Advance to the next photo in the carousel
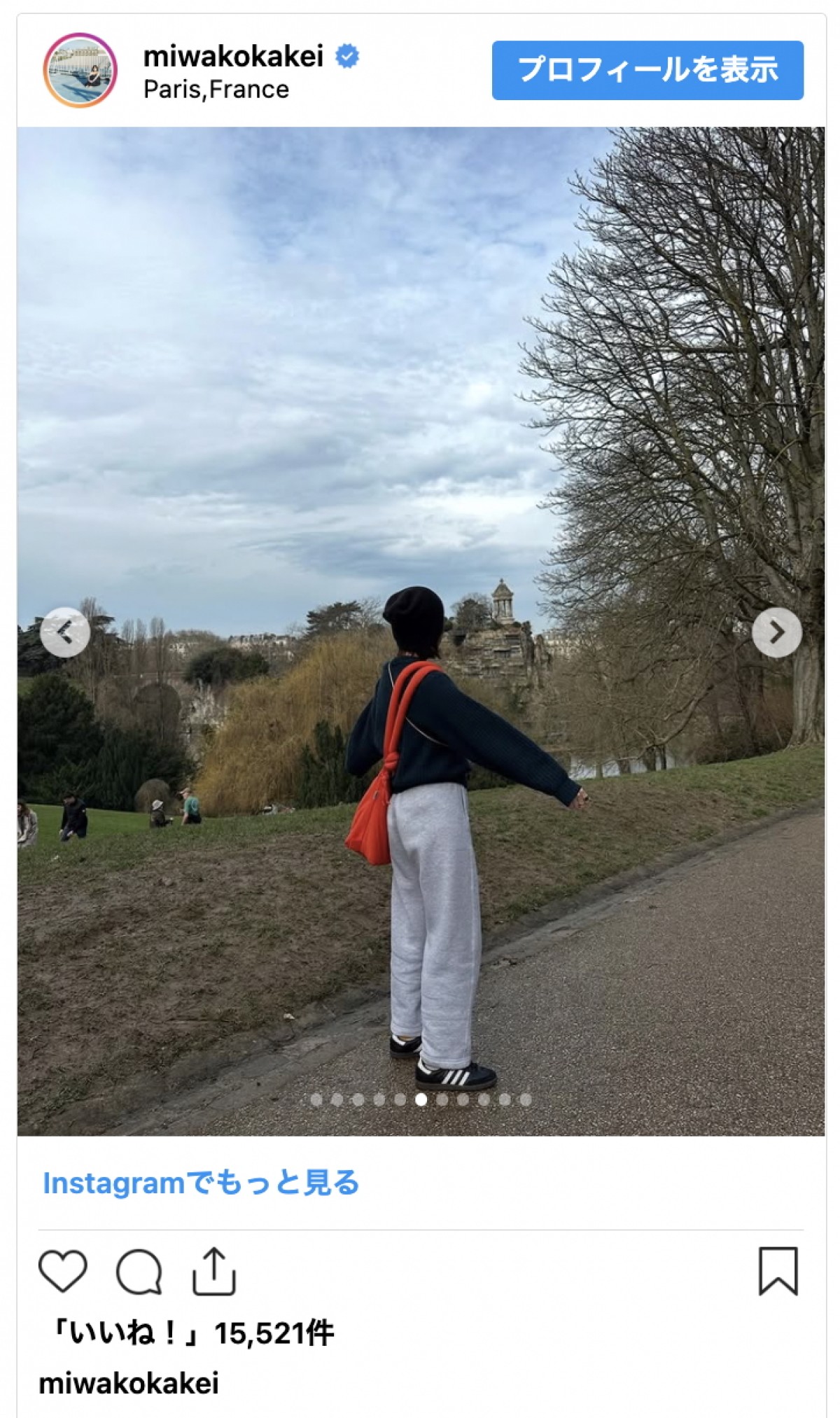This screenshot has height=1418, width=840. (x=776, y=632)
